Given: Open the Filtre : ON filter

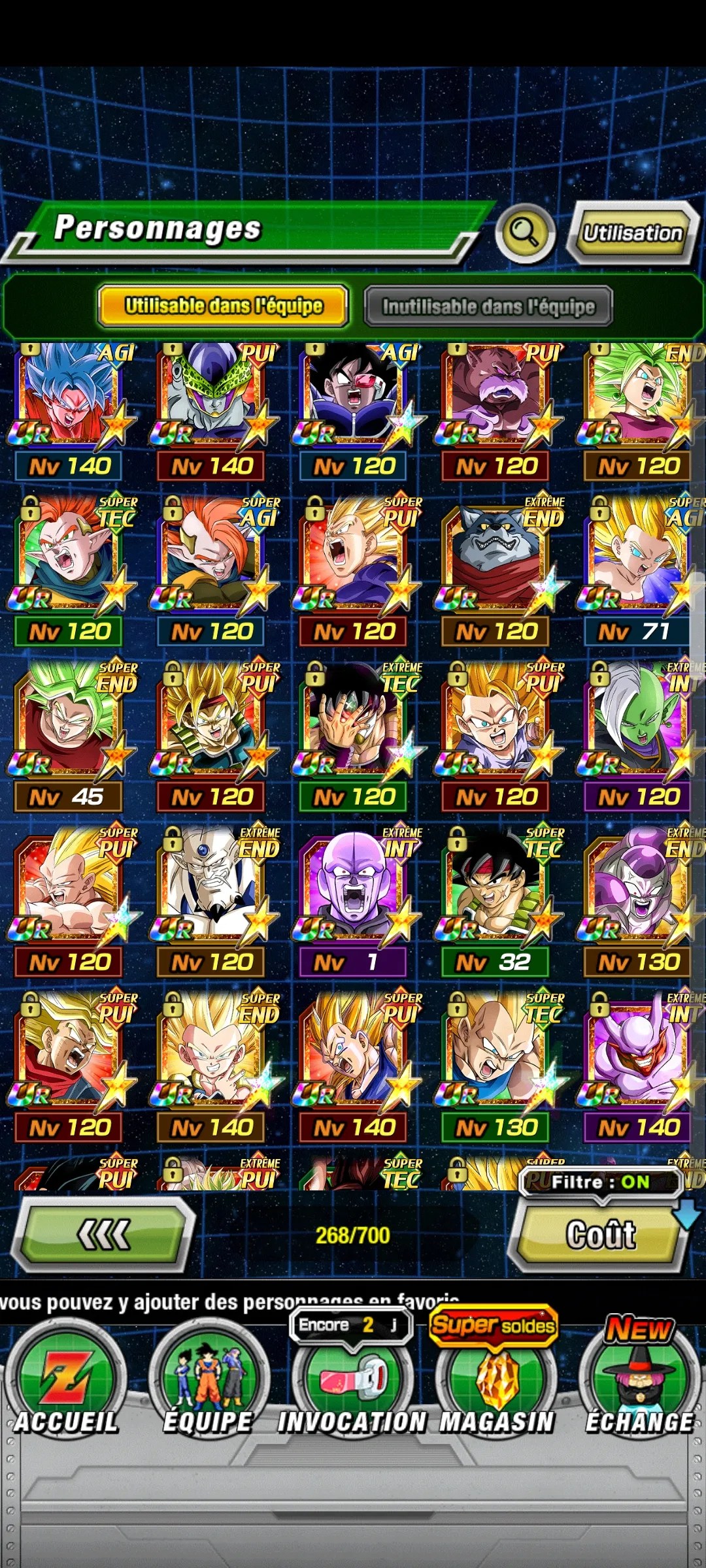Looking at the screenshot, I should pos(599,1182).
